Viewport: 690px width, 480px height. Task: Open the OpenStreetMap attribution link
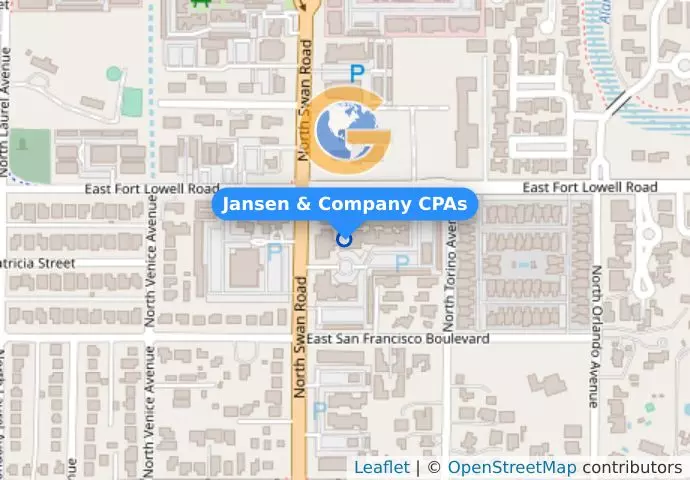tap(511, 467)
